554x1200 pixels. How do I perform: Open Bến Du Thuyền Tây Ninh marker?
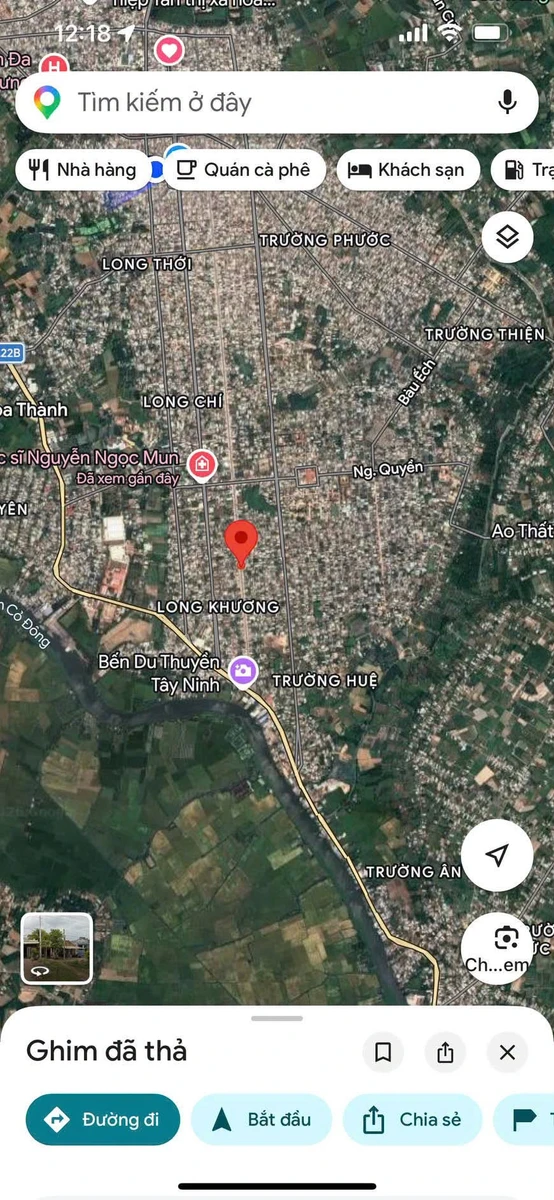[x=243, y=671]
